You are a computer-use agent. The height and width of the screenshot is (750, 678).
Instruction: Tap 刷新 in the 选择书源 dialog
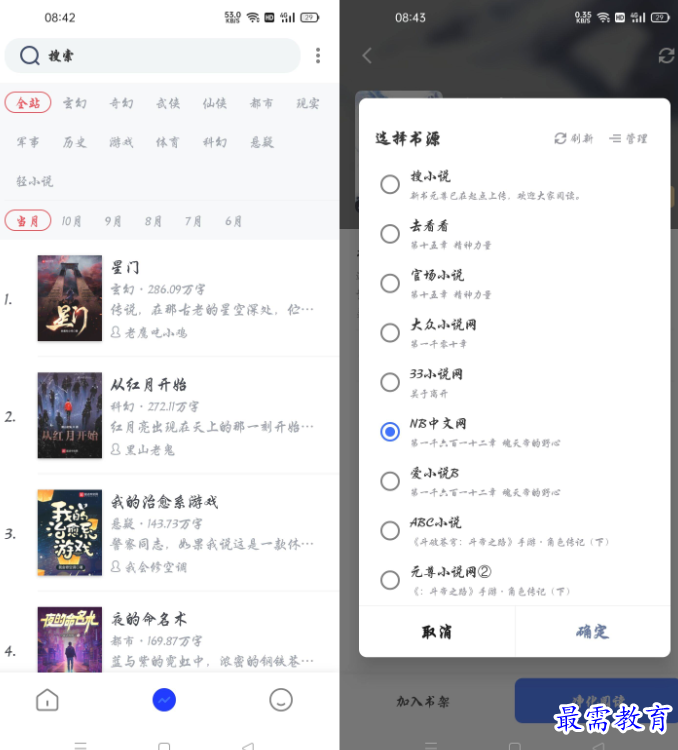pyautogui.click(x=574, y=139)
